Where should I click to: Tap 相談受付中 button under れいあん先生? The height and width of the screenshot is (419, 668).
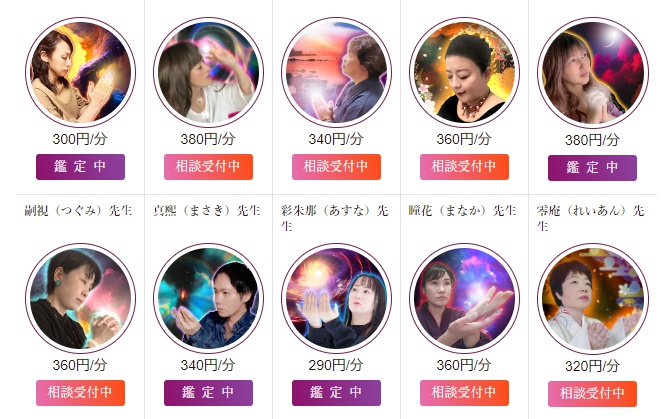pos(593,393)
